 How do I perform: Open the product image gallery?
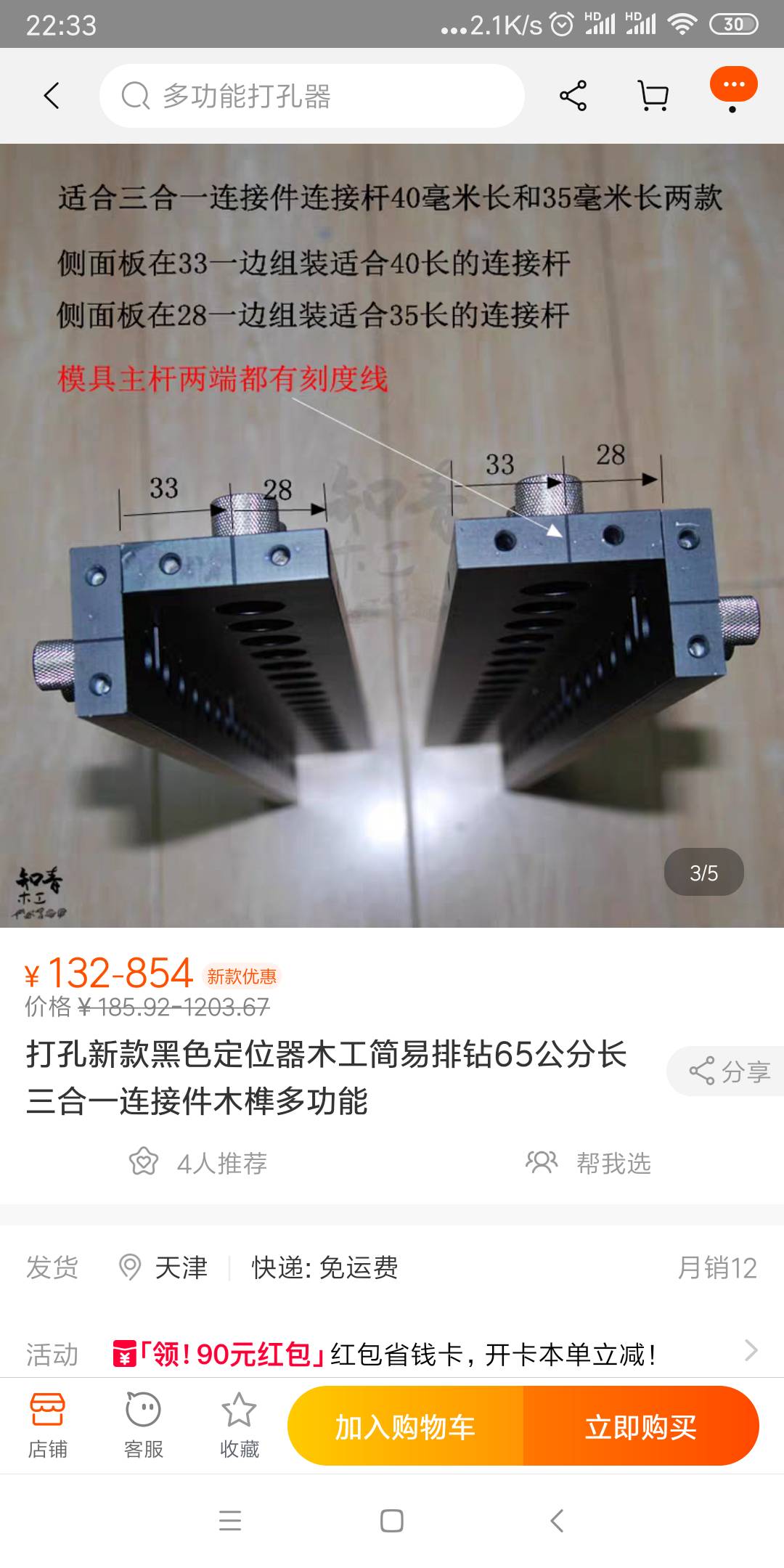[x=392, y=535]
